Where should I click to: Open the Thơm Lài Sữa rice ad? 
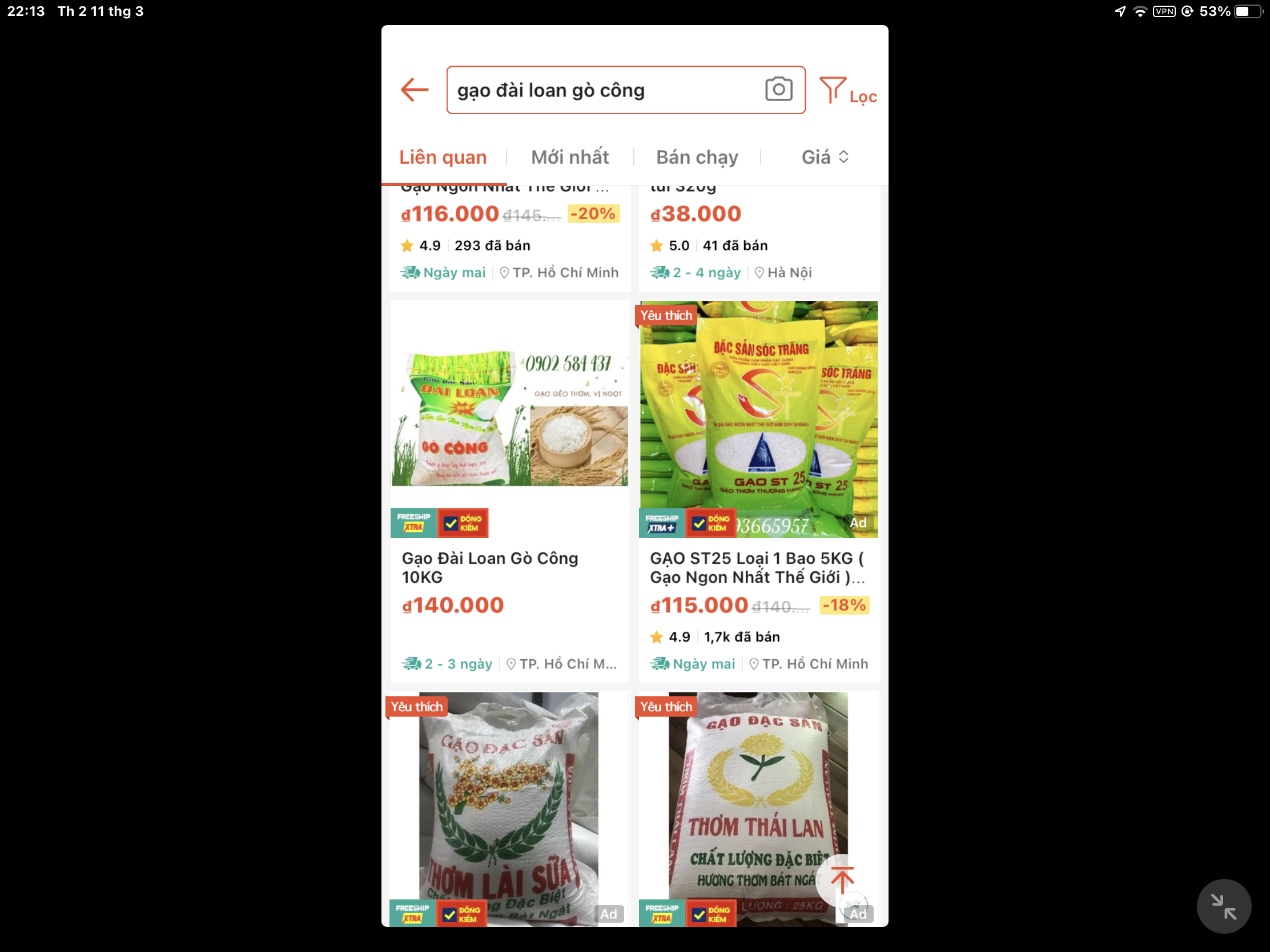508,804
